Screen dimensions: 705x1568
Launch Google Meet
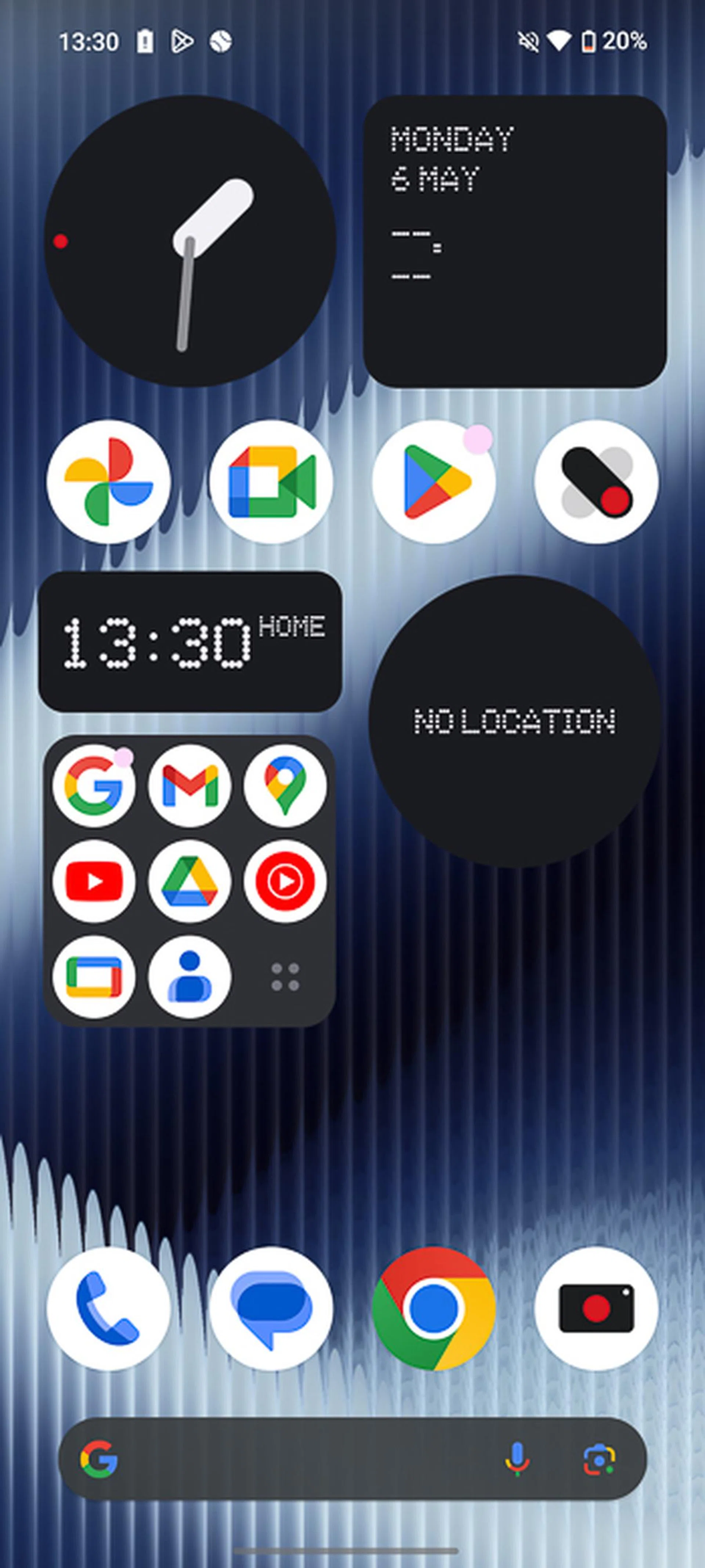(270, 483)
